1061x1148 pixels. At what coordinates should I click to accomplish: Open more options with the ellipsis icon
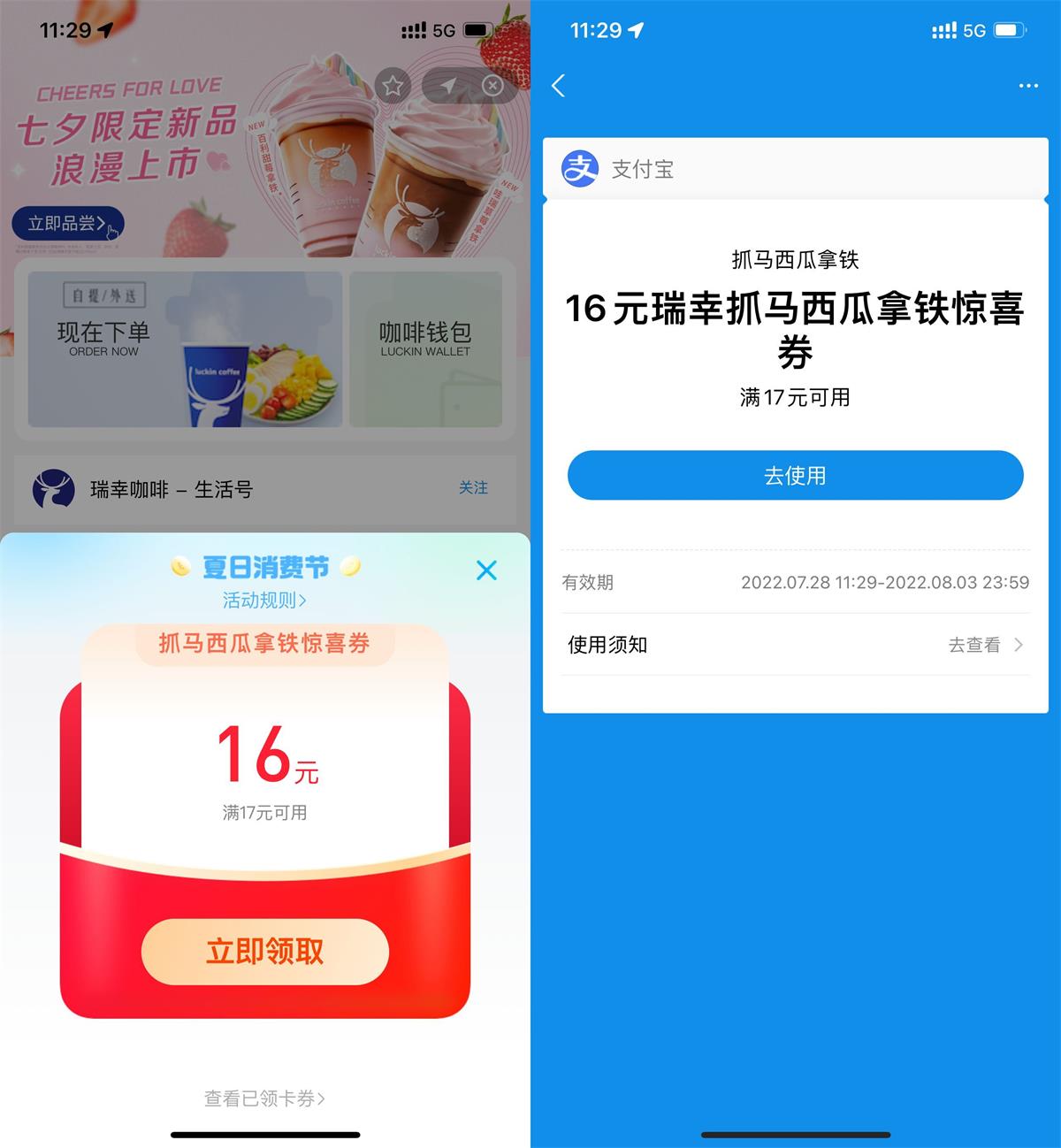pyautogui.click(x=1028, y=85)
